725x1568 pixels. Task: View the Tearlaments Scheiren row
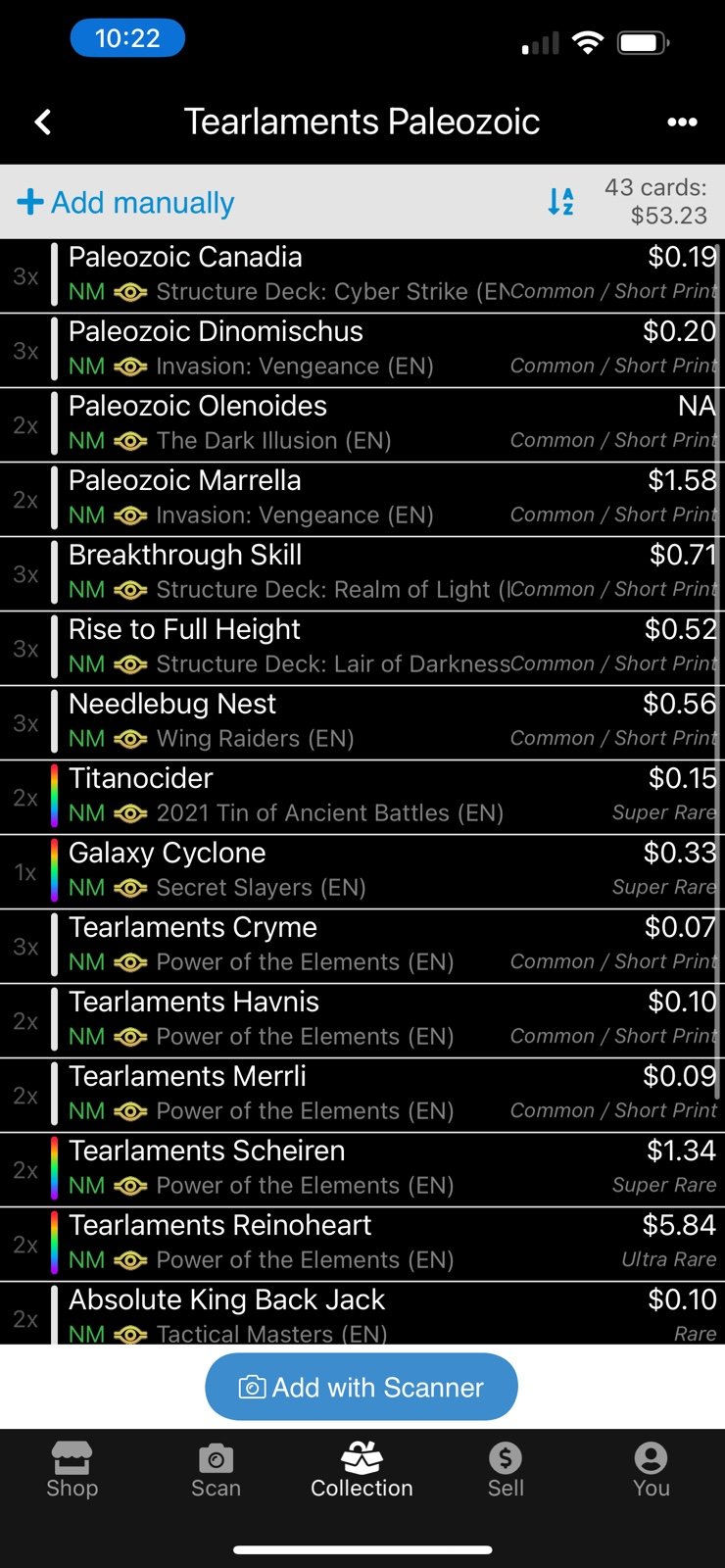click(x=362, y=1170)
